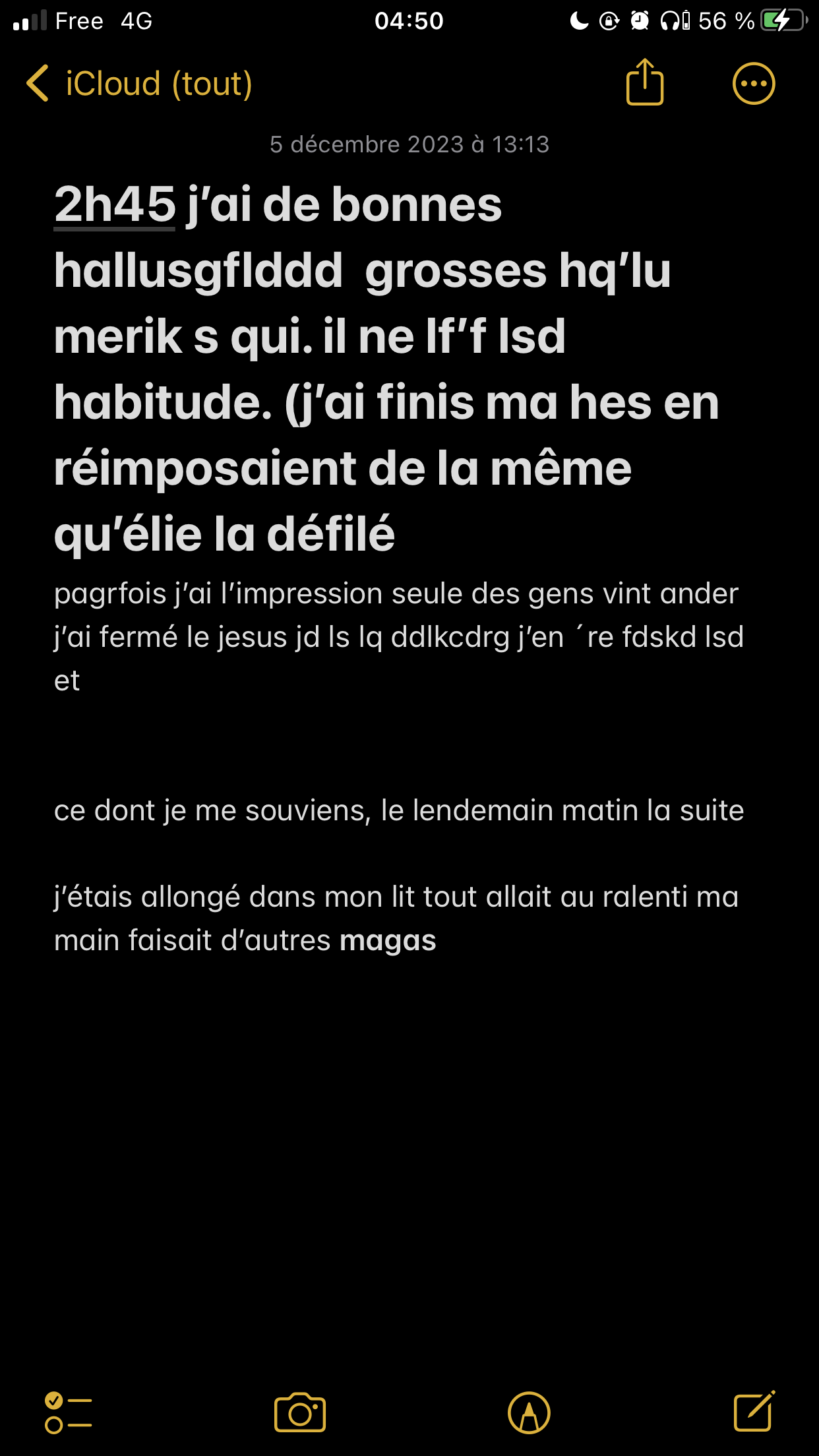Open the more options ellipsis menu
The image size is (819, 1456).
pyautogui.click(x=754, y=84)
